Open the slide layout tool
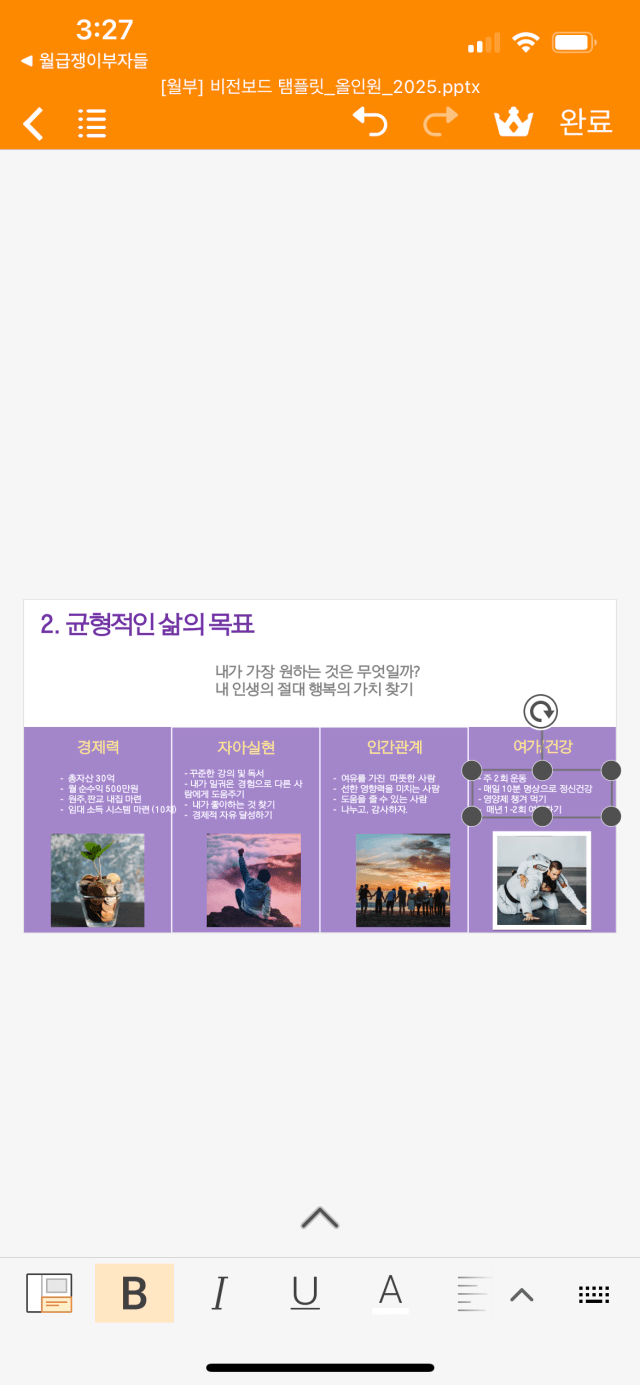 point(49,1293)
